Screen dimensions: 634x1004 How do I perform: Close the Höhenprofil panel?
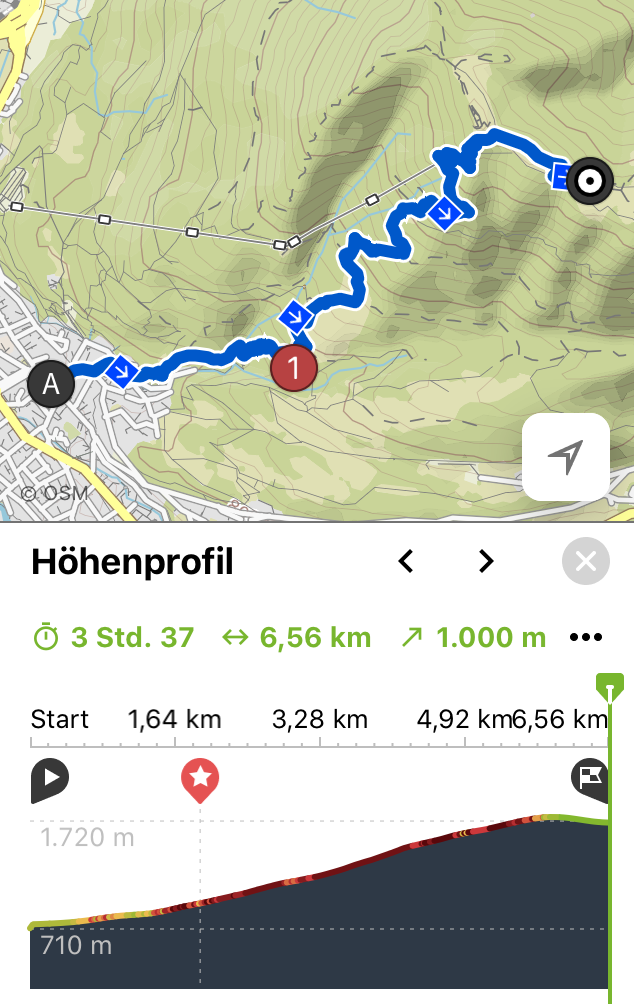586,562
